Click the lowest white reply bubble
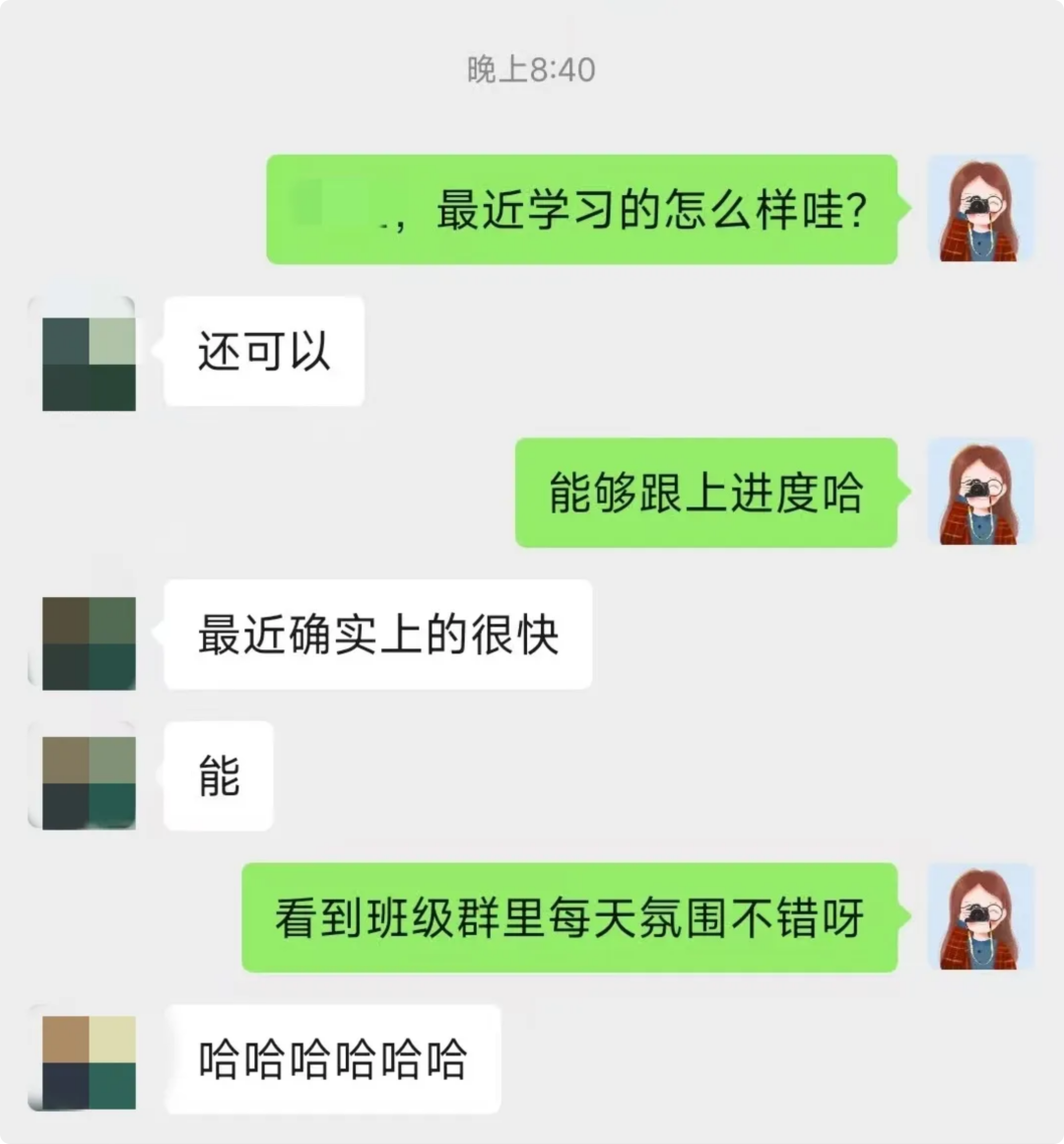This screenshot has width=1064, height=1144. [330, 1057]
